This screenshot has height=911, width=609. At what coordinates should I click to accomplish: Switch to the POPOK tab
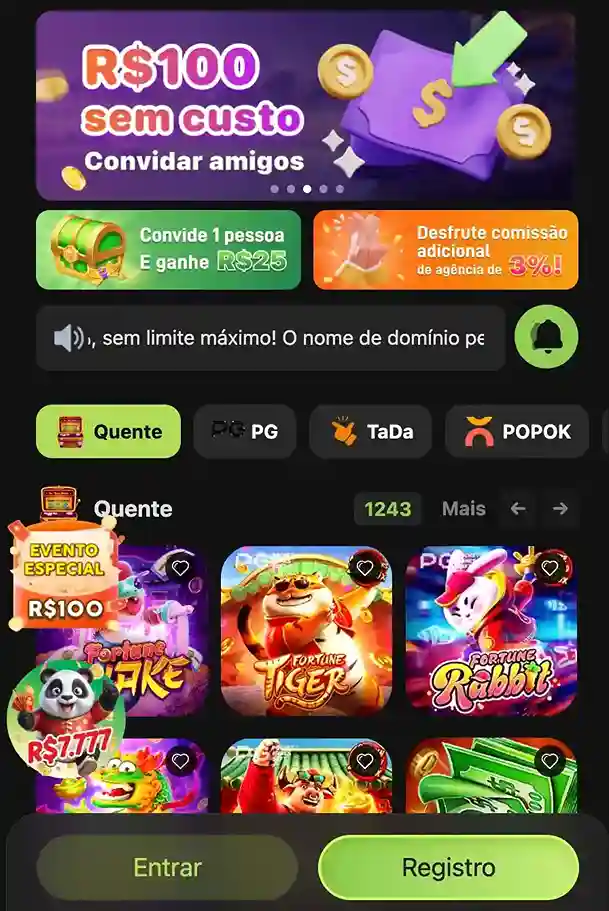(518, 432)
